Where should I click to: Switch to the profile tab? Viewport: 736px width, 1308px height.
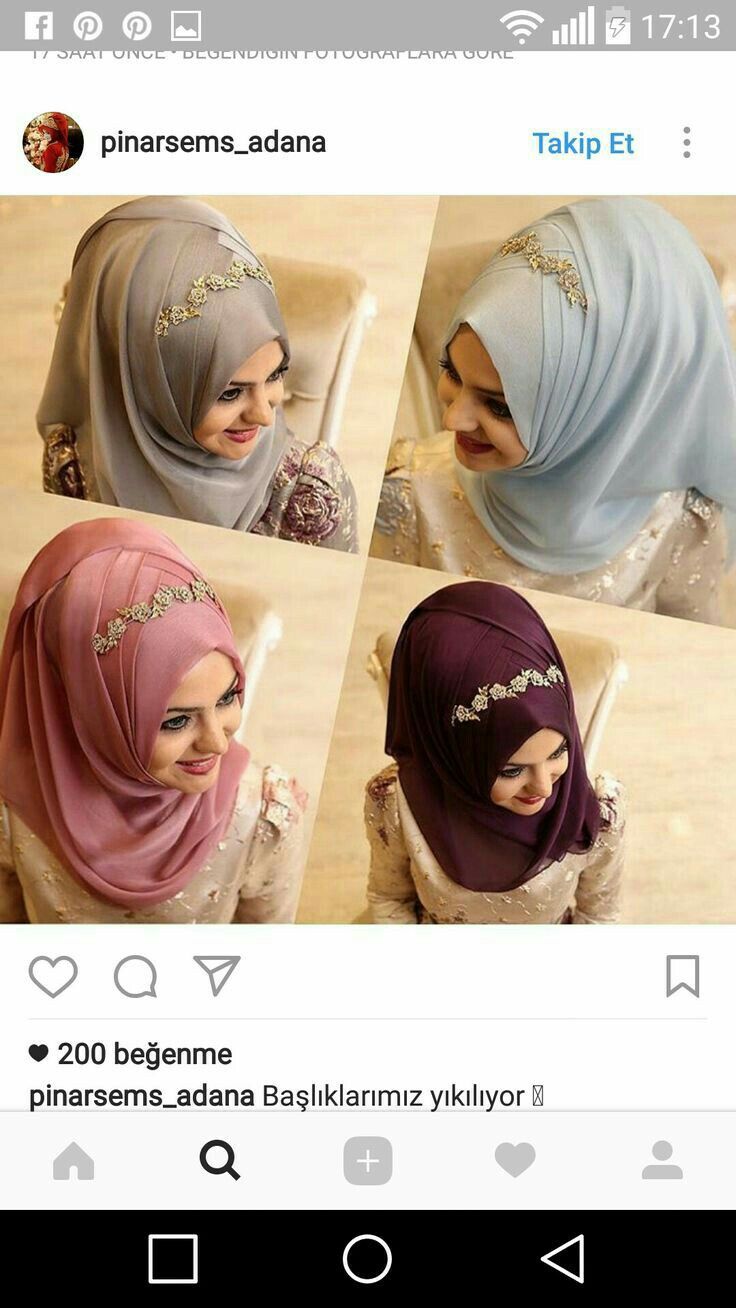click(x=662, y=1161)
